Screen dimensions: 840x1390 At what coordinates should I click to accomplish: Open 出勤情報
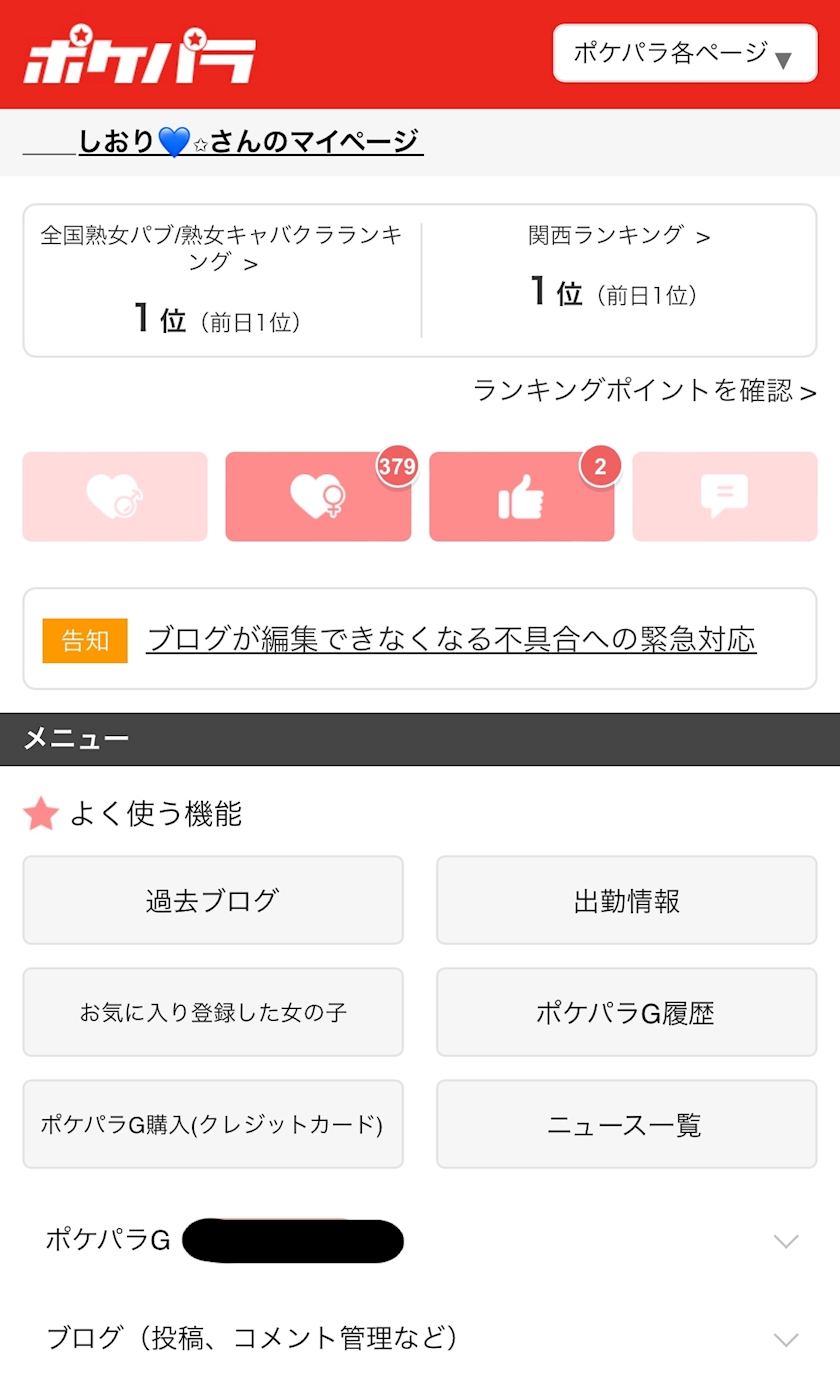coord(627,900)
